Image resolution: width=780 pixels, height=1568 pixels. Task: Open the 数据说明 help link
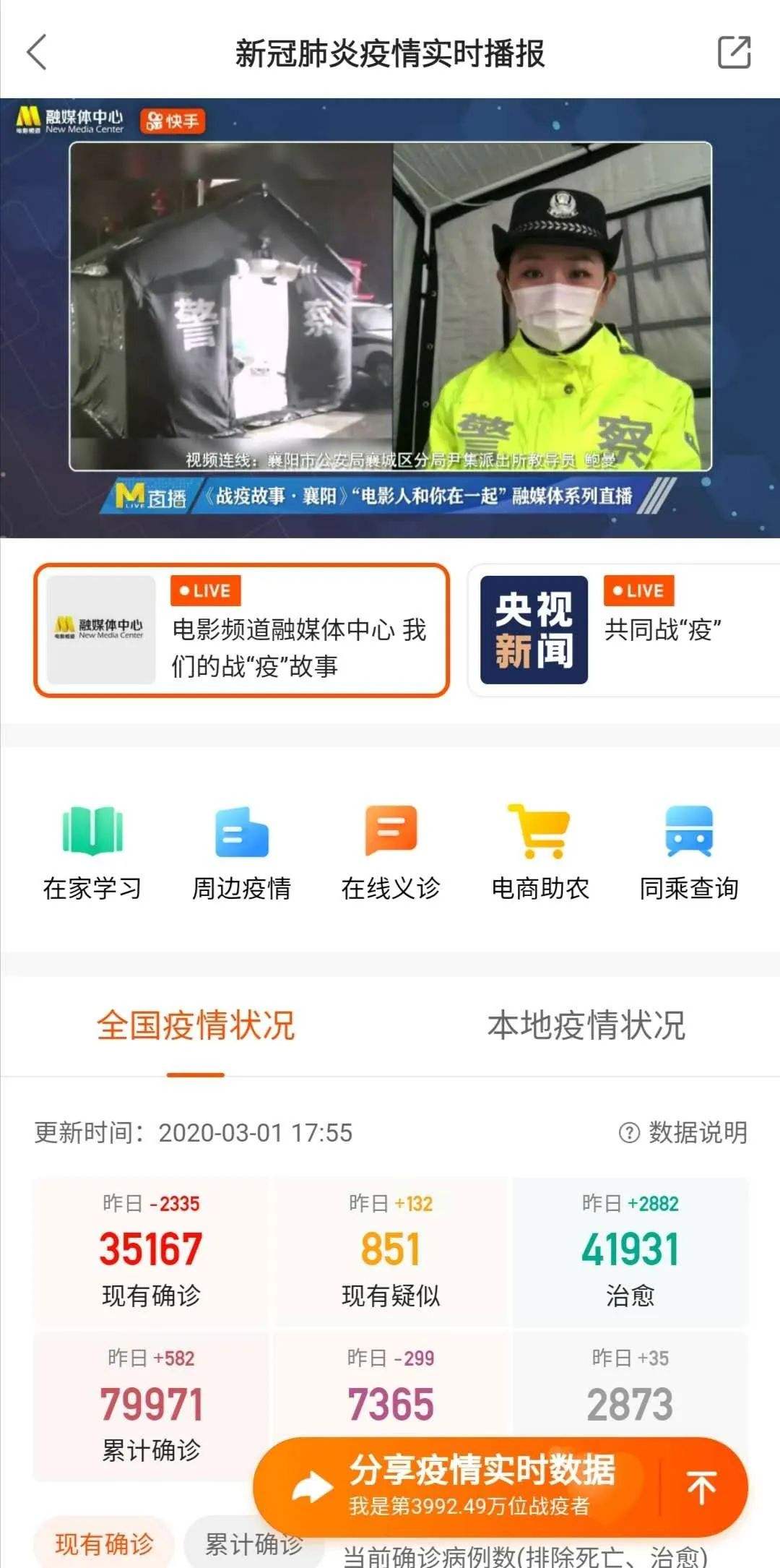click(684, 1132)
